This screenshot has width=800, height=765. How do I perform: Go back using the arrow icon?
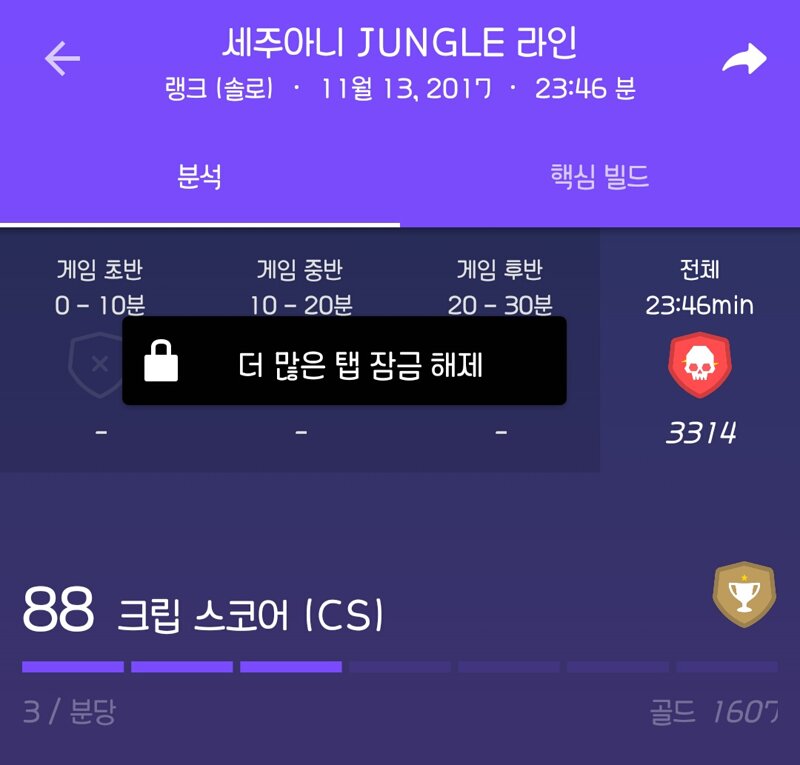pyautogui.click(x=62, y=60)
